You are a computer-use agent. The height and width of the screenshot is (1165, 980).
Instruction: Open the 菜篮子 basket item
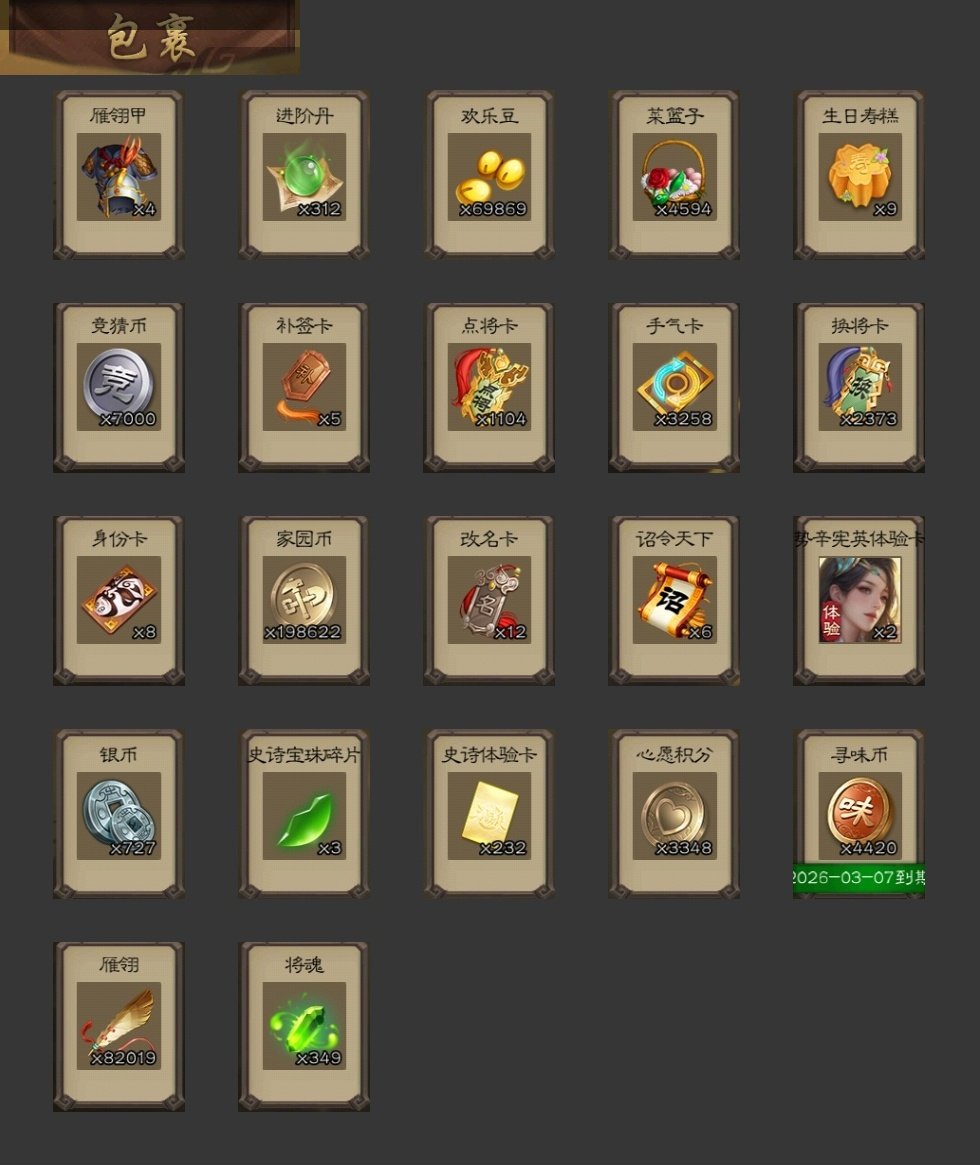click(x=674, y=177)
